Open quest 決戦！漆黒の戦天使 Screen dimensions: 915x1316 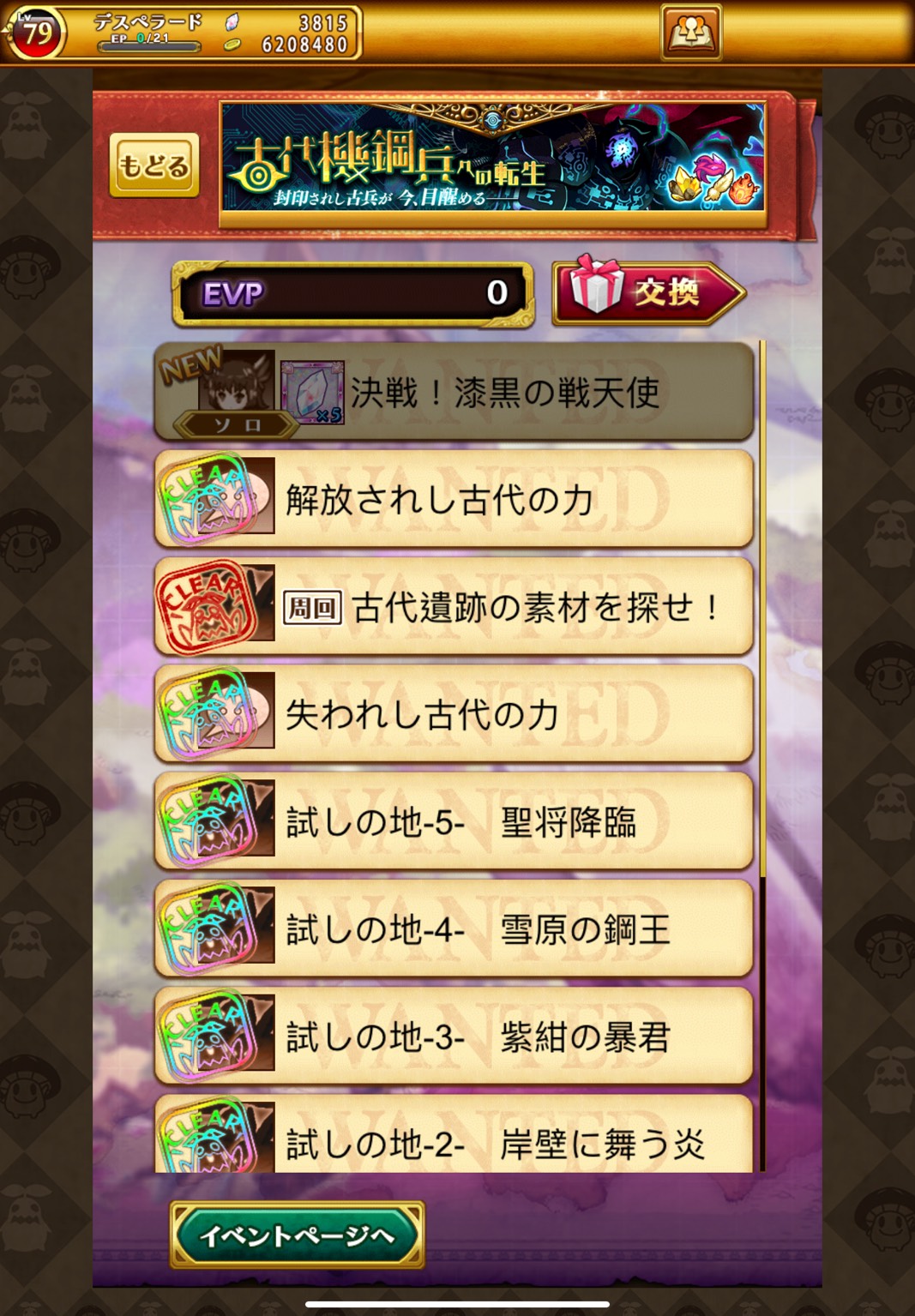click(x=454, y=393)
